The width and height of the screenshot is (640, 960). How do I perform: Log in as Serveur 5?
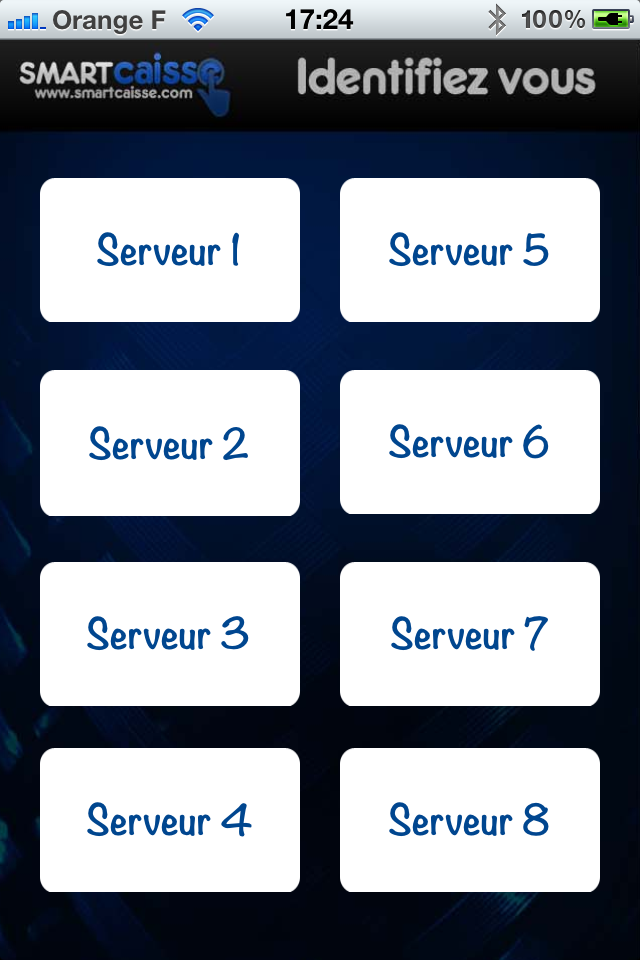coord(470,250)
